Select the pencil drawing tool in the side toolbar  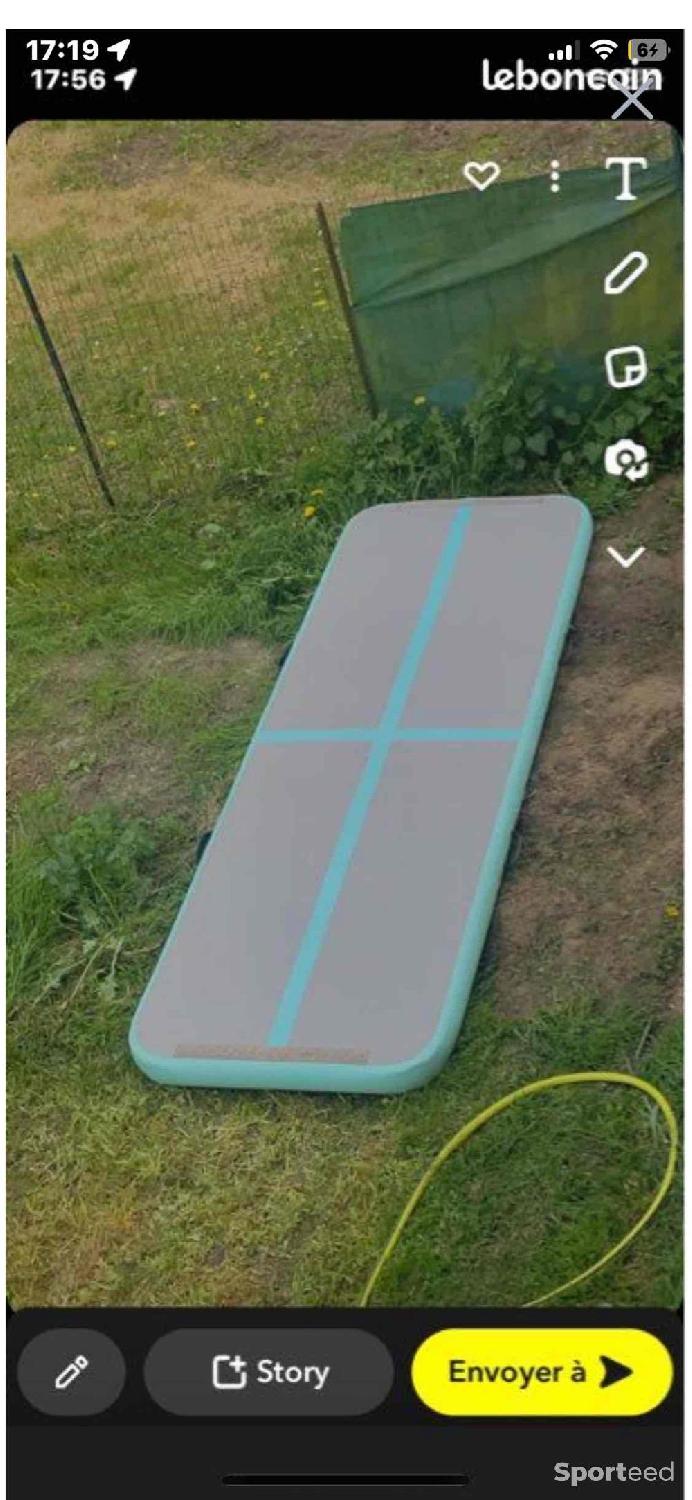click(x=626, y=273)
